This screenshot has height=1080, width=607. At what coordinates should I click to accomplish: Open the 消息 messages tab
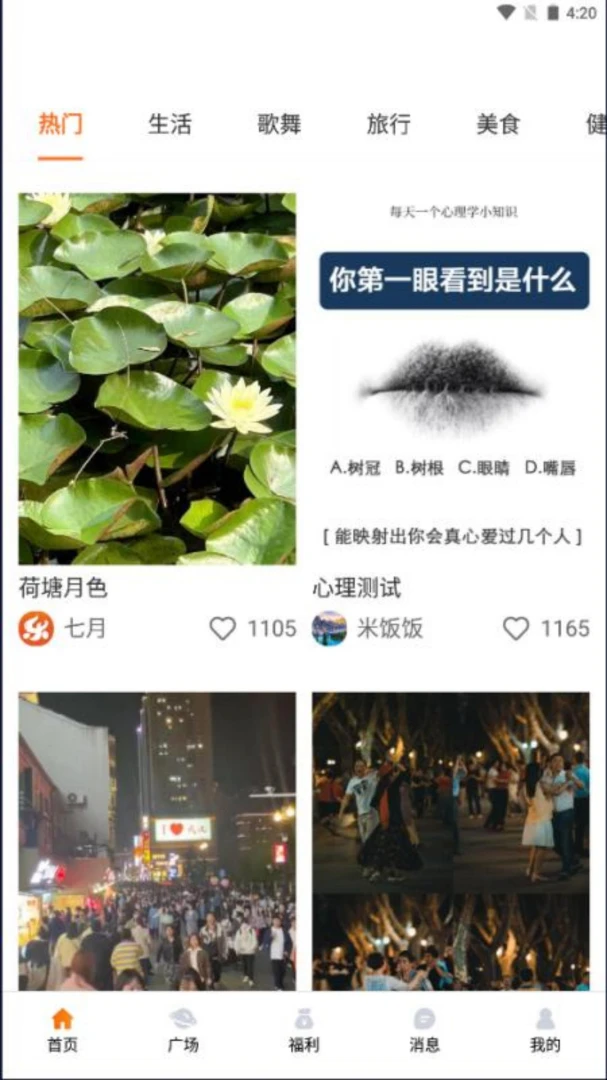(x=424, y=1030)
